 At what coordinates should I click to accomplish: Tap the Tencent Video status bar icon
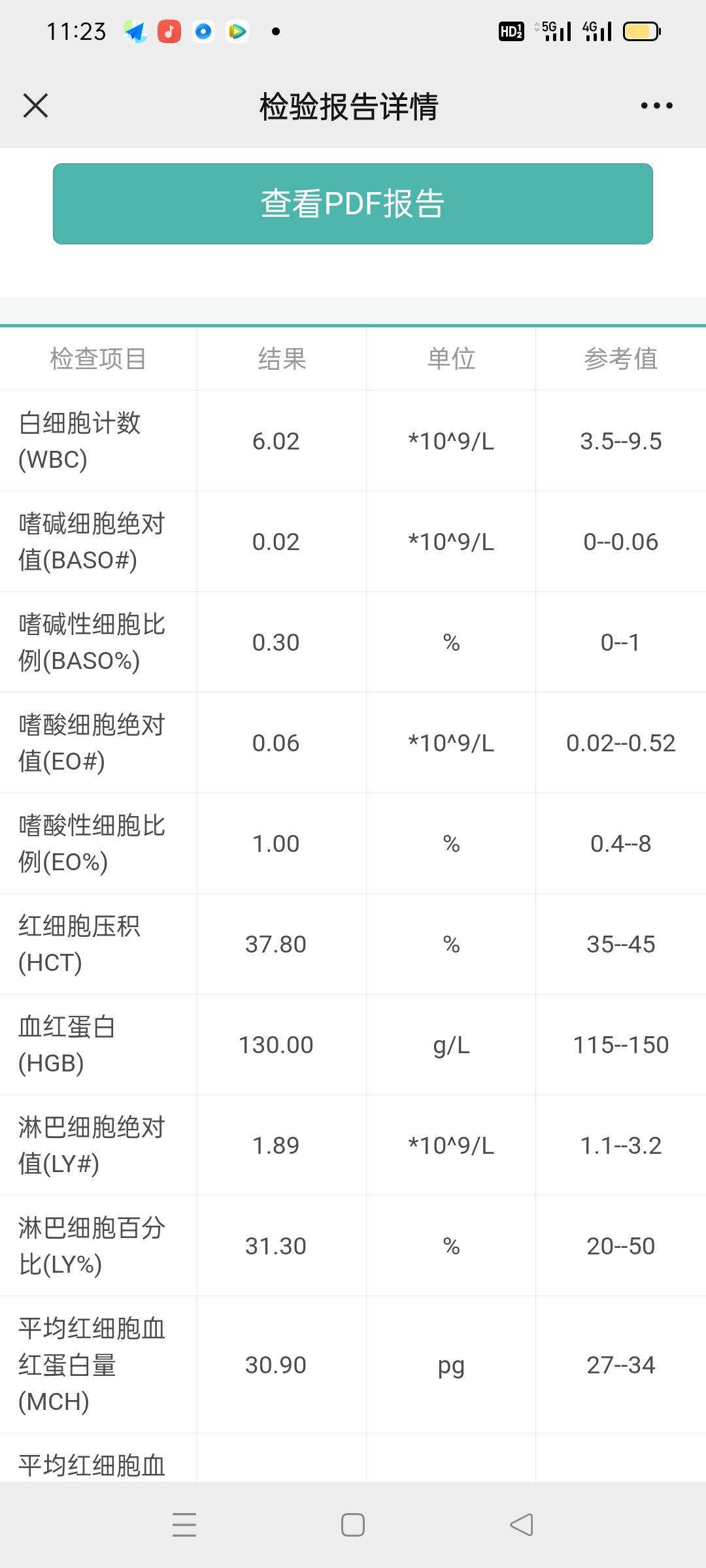point(237,31)
